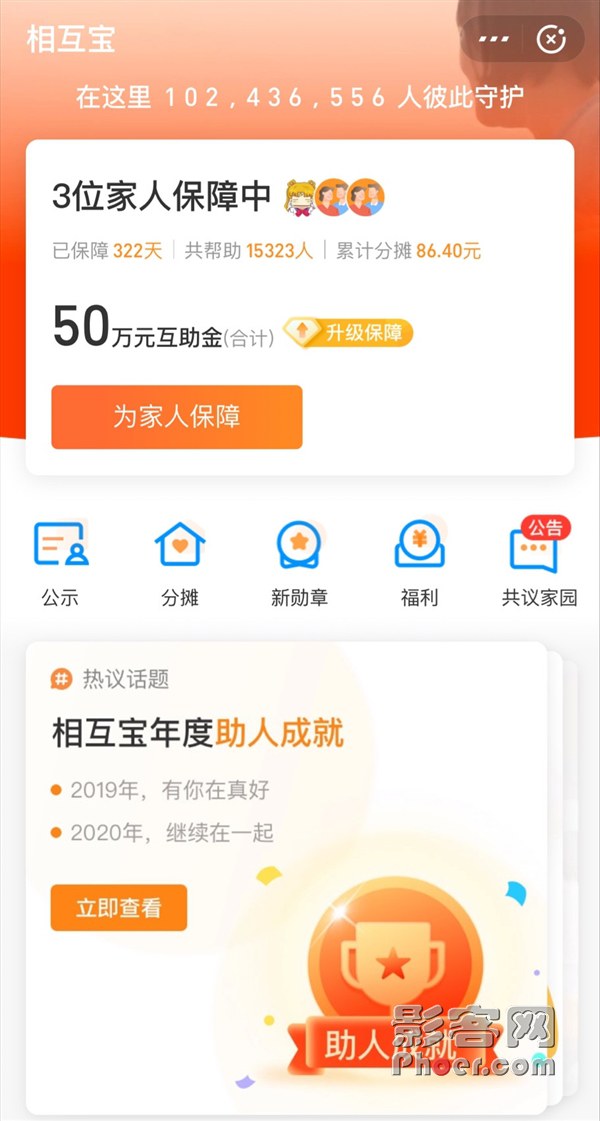The image size is (600, 1121).
Task: Tap 为家人保障 button
Action: (176, 417)
